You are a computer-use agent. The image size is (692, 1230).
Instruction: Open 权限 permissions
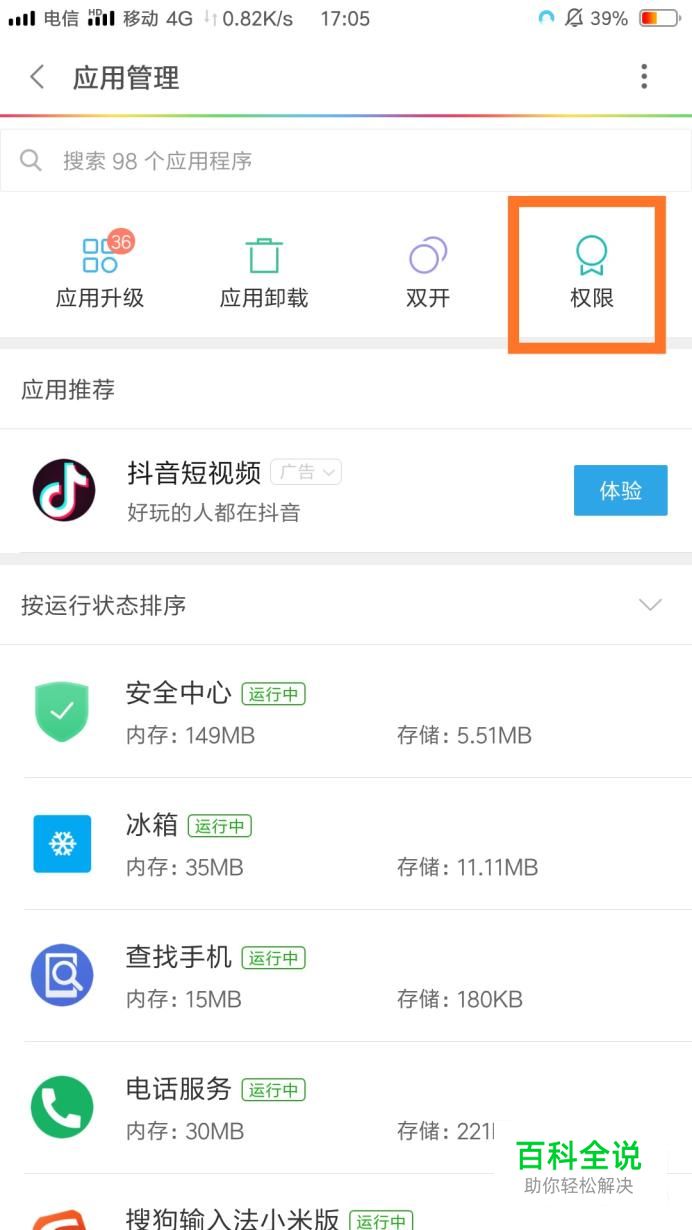pyautogui.click(x=591, y=270)
